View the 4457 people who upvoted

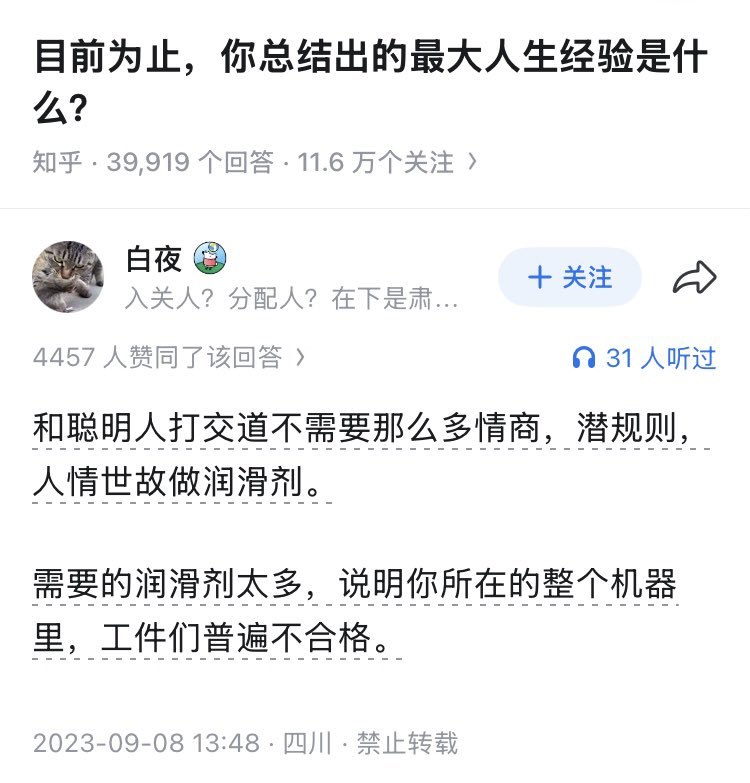168,357
